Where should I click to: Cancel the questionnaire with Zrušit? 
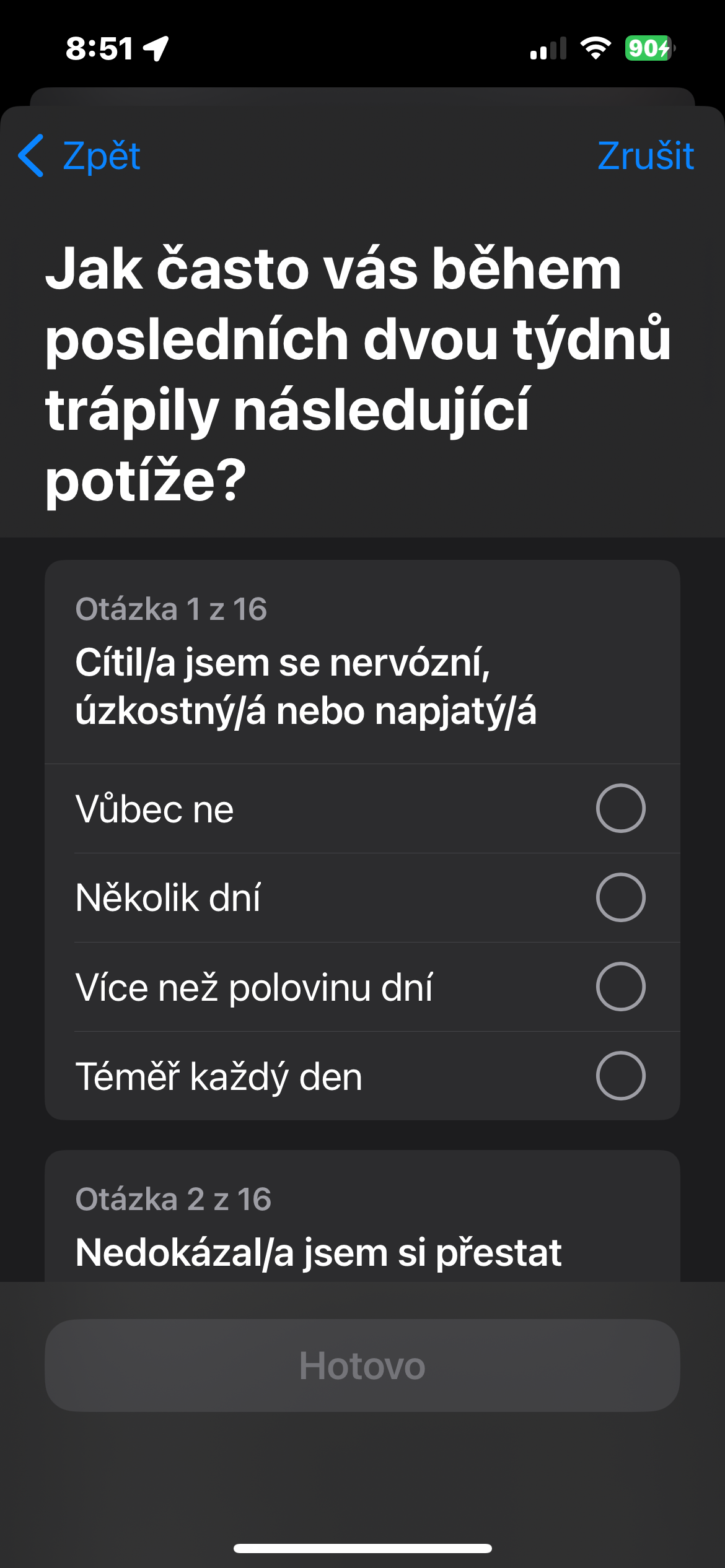(644, 155)
